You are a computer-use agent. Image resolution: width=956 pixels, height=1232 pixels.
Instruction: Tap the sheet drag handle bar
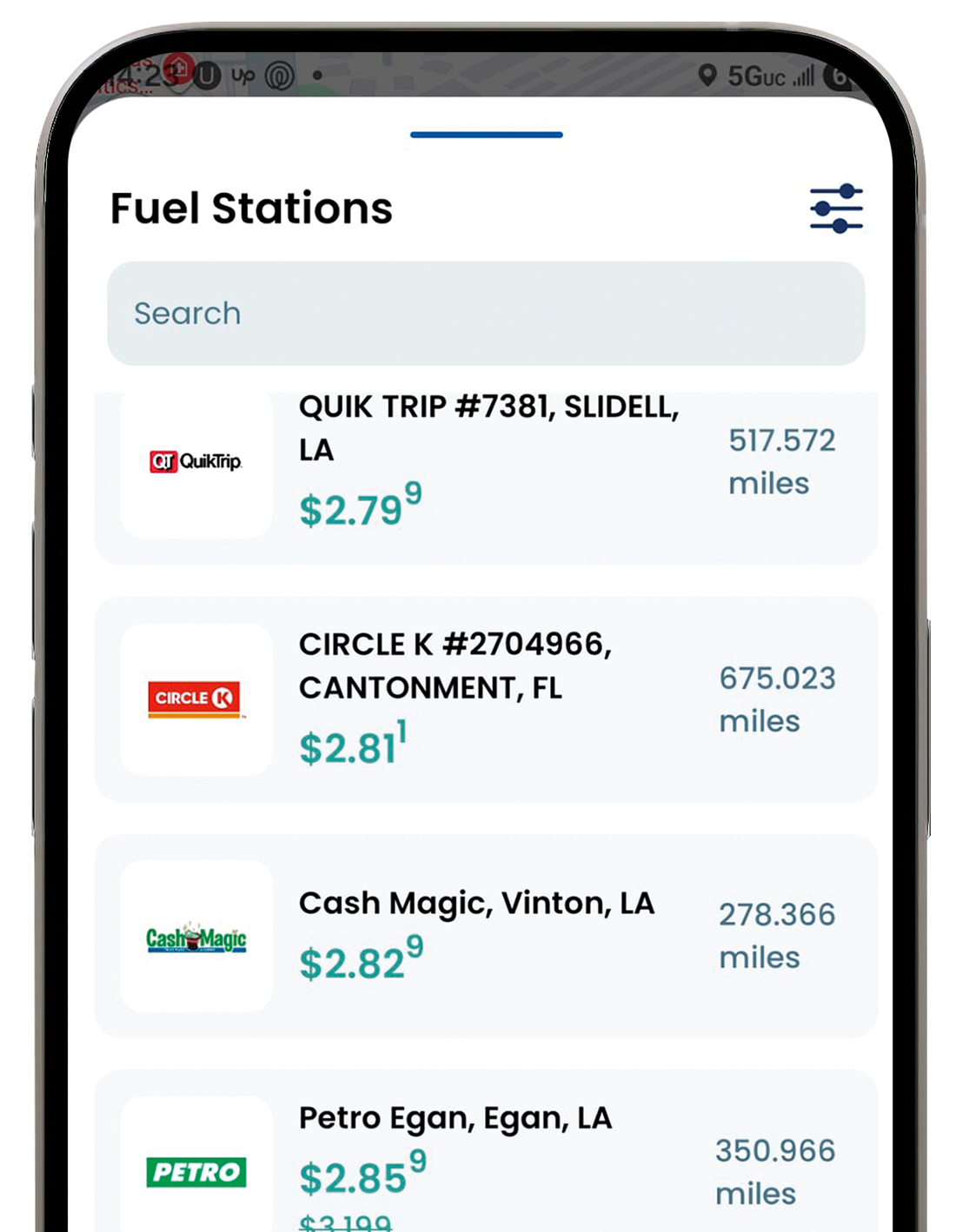click(487, 135)
